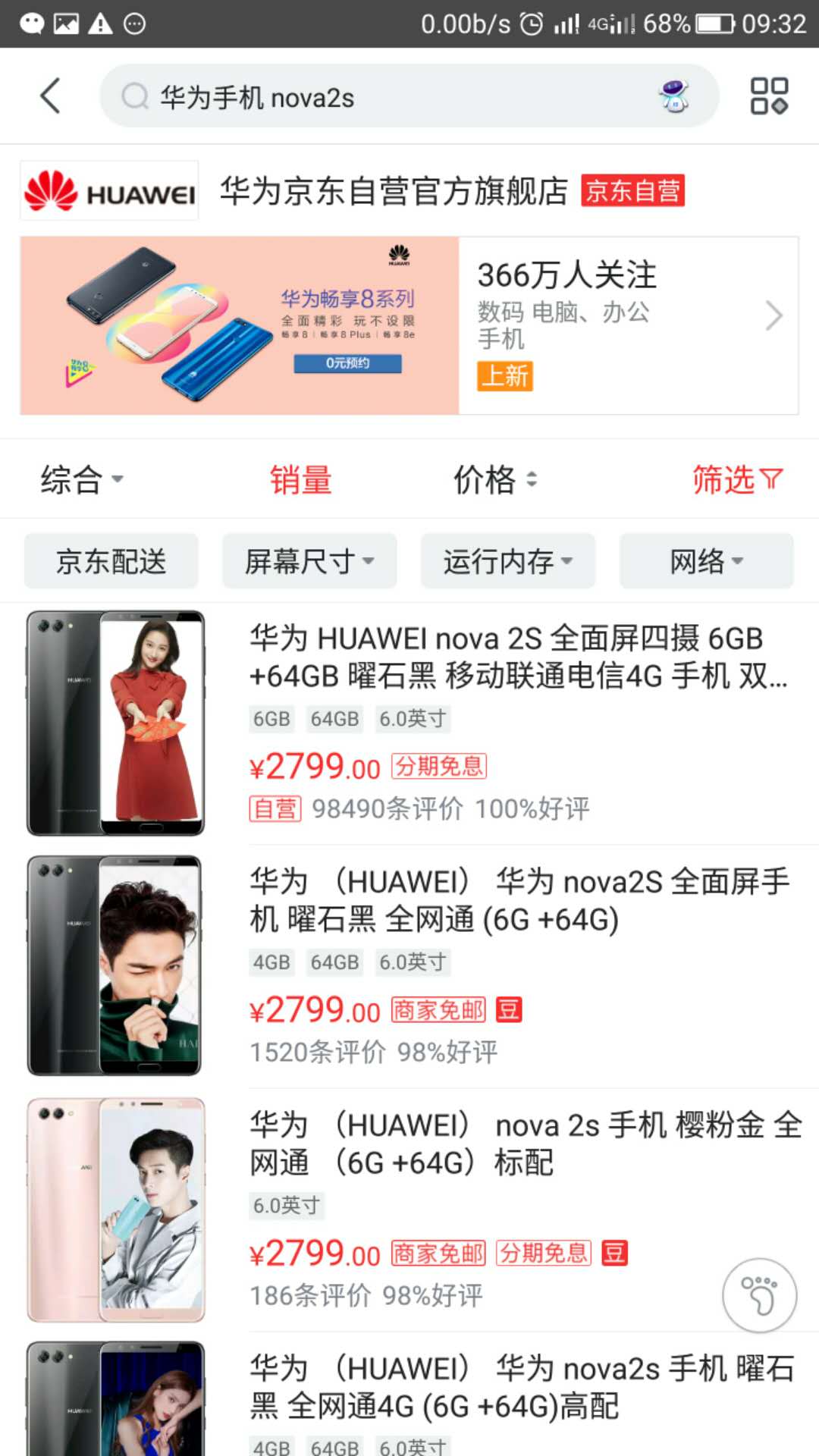Open the 华为畅享8系列 banner
This screenshot has width=819, height=1456.
(240, 325)
